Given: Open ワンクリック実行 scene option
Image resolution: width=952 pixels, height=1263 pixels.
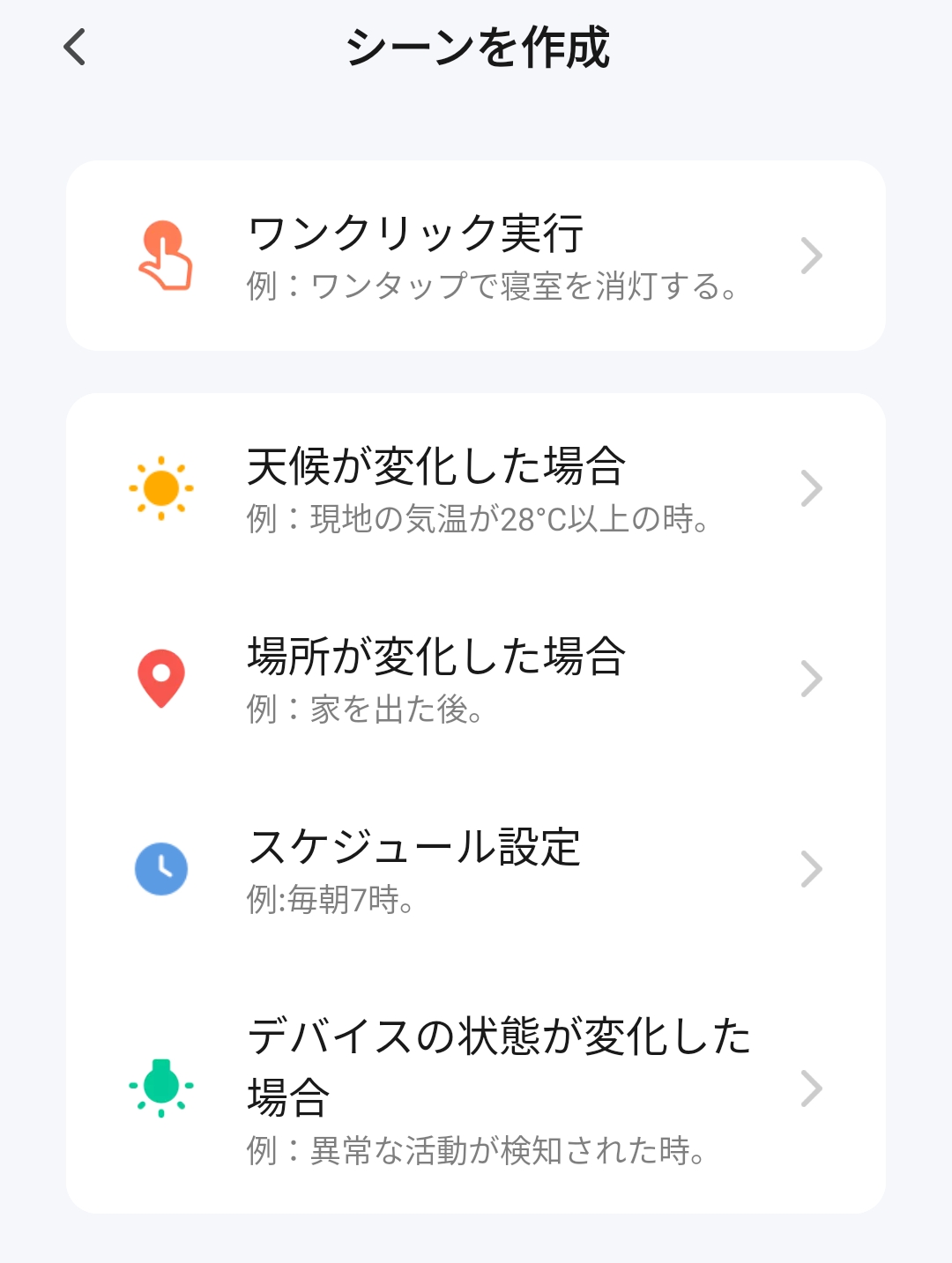Looking at the screenshot, I should tap(476, 256).
